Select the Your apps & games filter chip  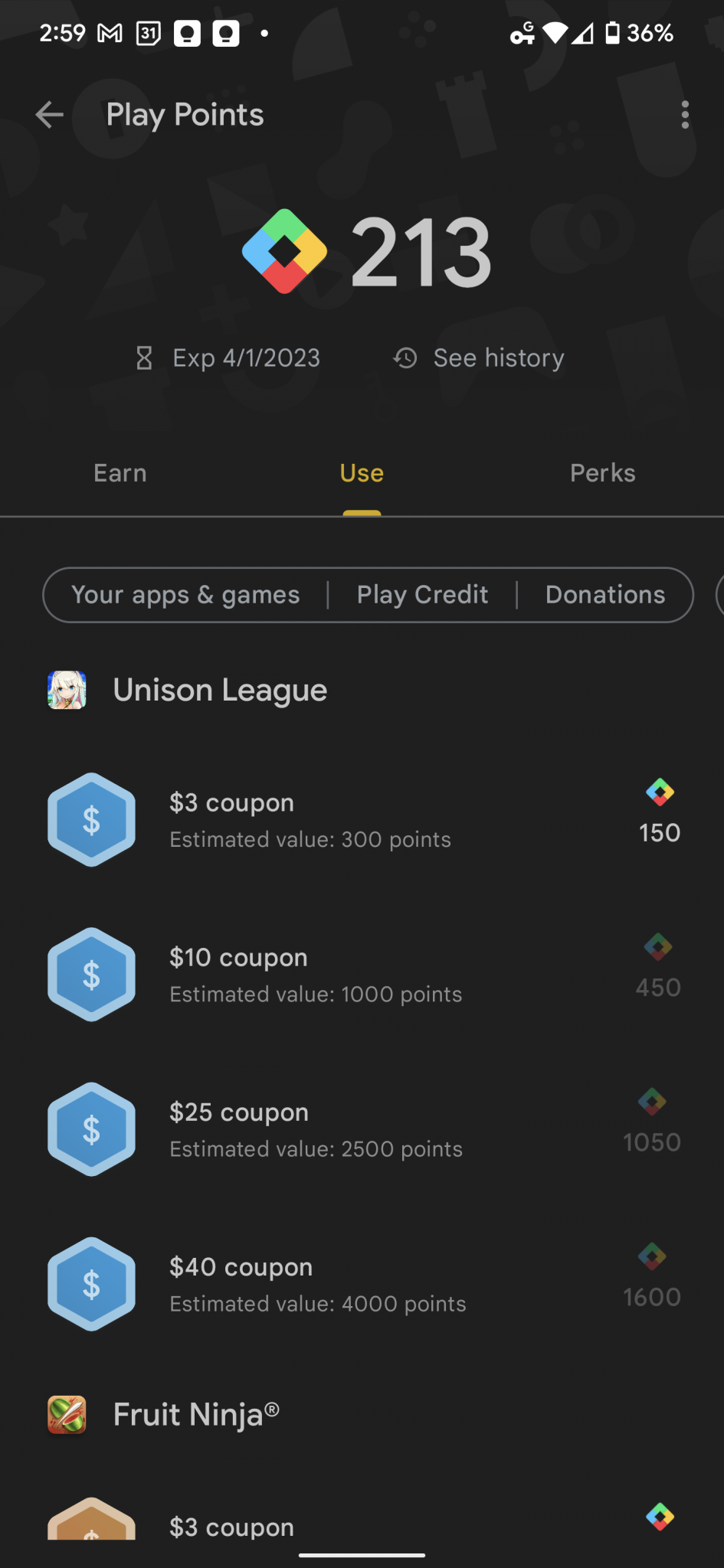[x=185, y=594]
